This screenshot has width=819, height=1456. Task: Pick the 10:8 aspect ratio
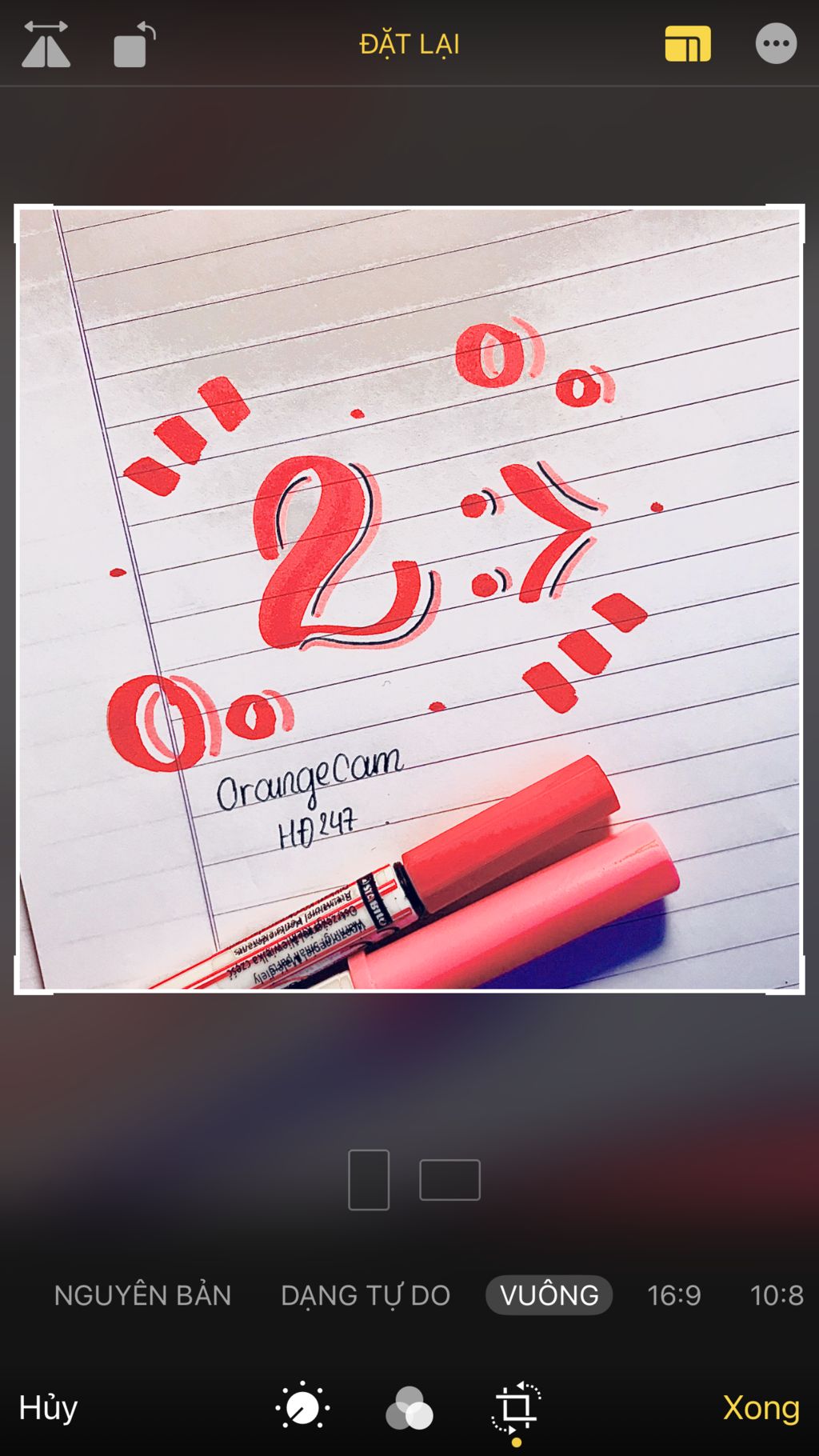[776, 1295]
